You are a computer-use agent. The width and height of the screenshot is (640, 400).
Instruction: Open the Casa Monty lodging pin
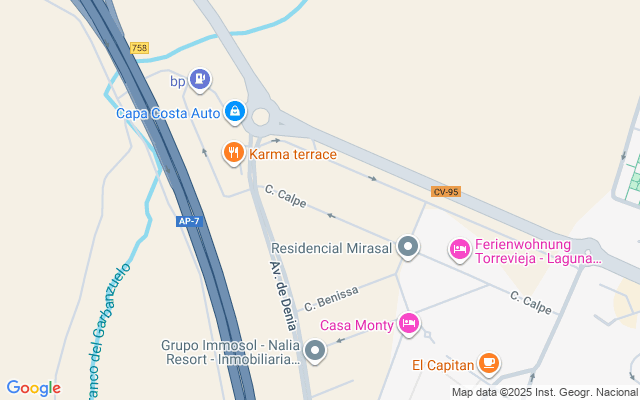(x=408, y=324)
